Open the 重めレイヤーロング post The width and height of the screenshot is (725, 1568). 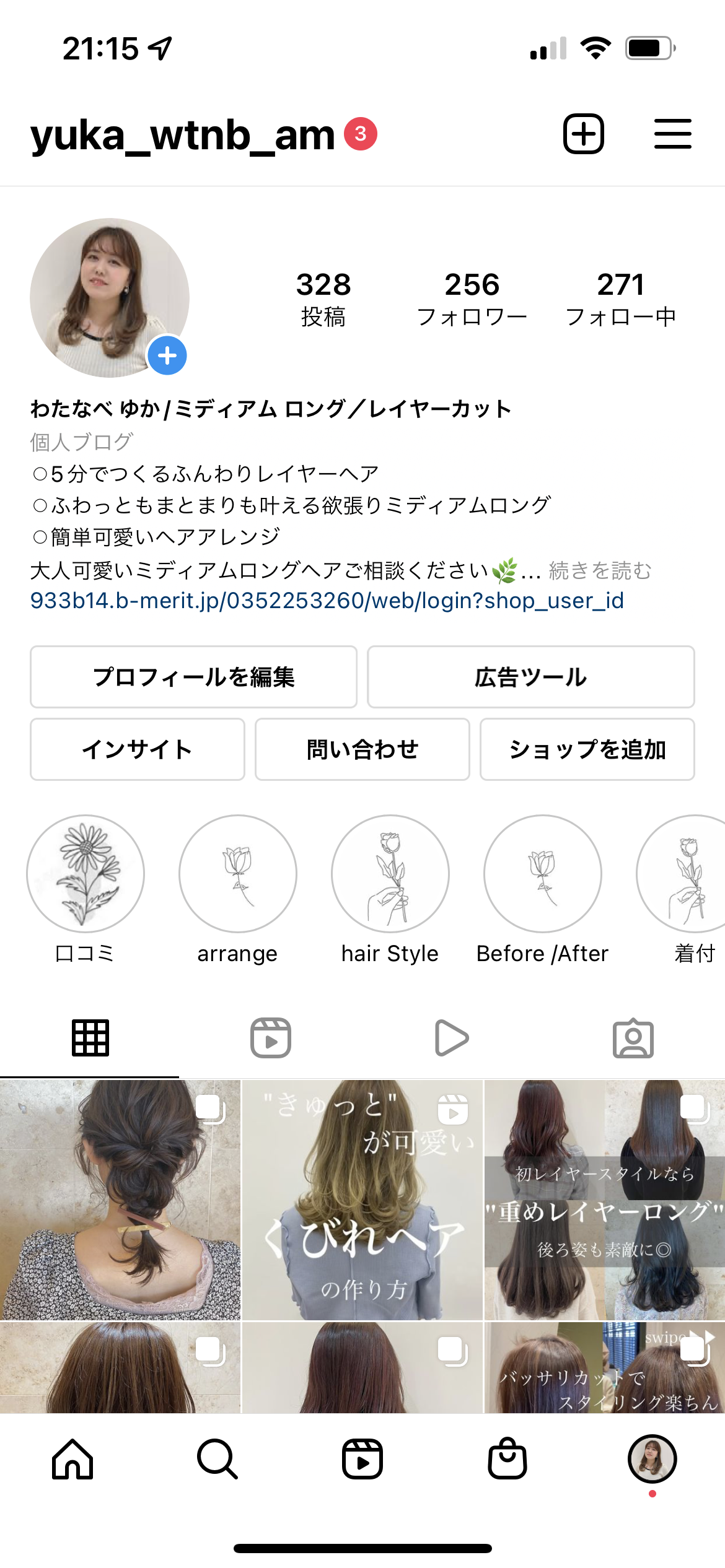coord(604,1200)
